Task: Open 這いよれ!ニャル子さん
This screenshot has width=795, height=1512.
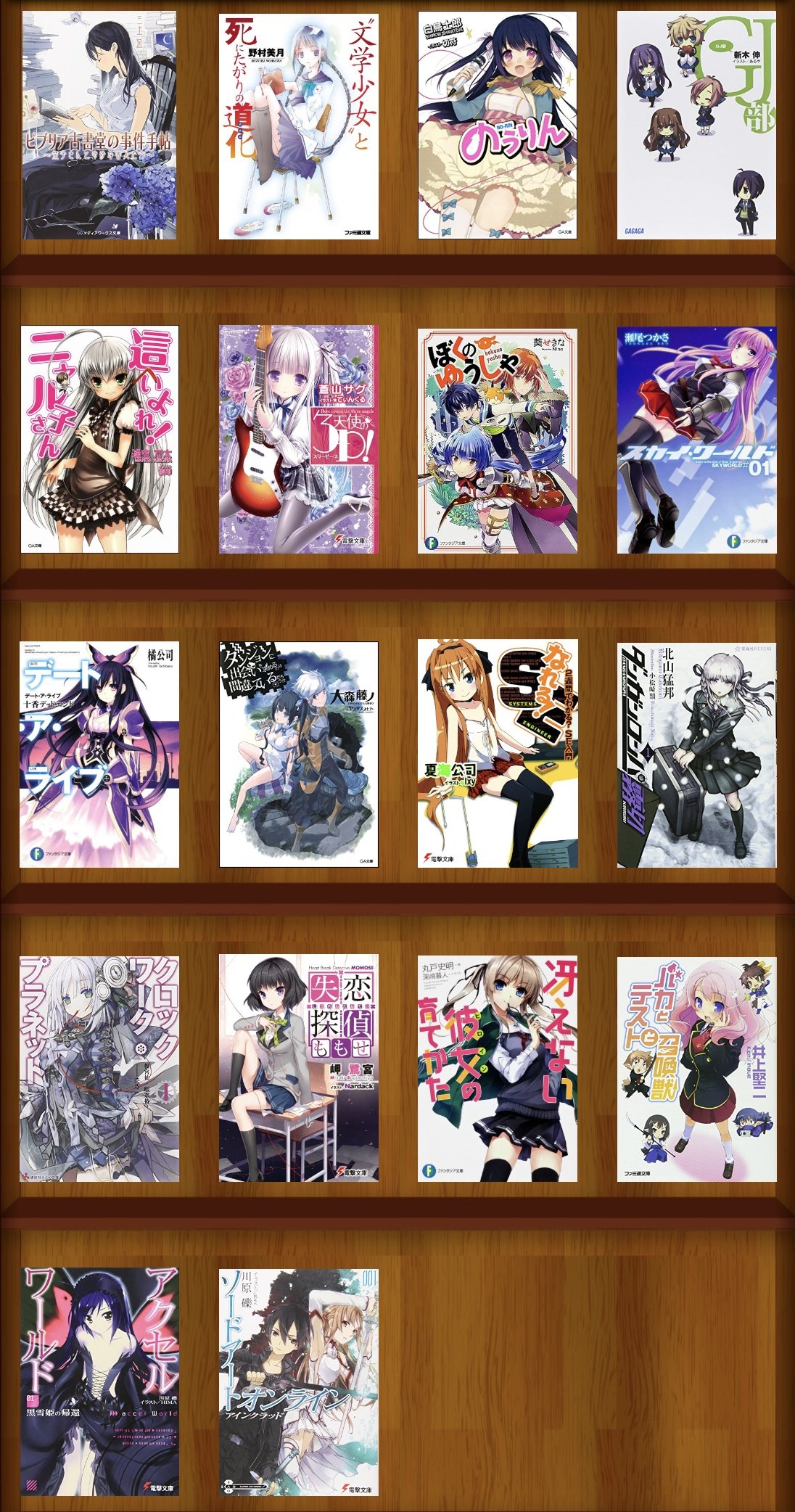Action: [99, 440]
